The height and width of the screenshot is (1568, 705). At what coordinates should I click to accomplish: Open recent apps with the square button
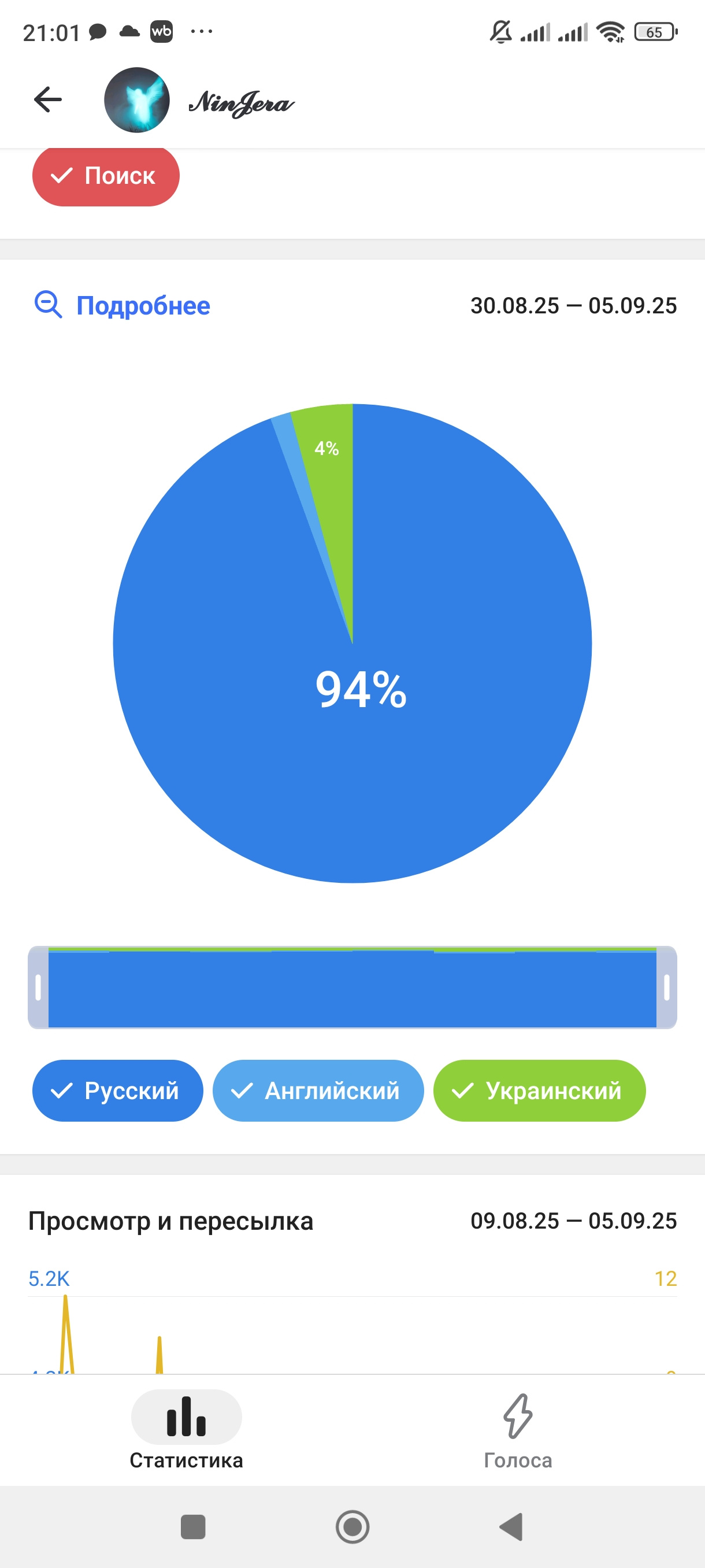[193, 1526]
